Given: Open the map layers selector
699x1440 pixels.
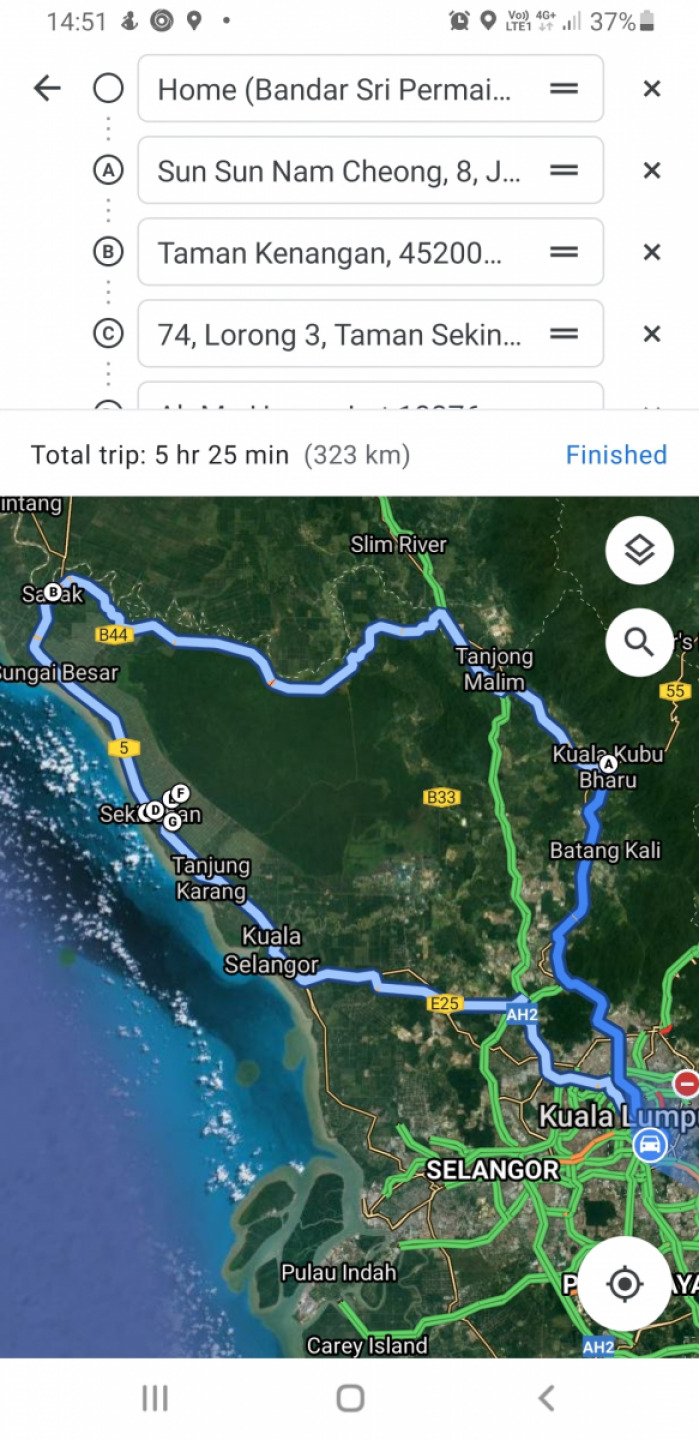Looking at the screenshot, I should tap(639, 549).
